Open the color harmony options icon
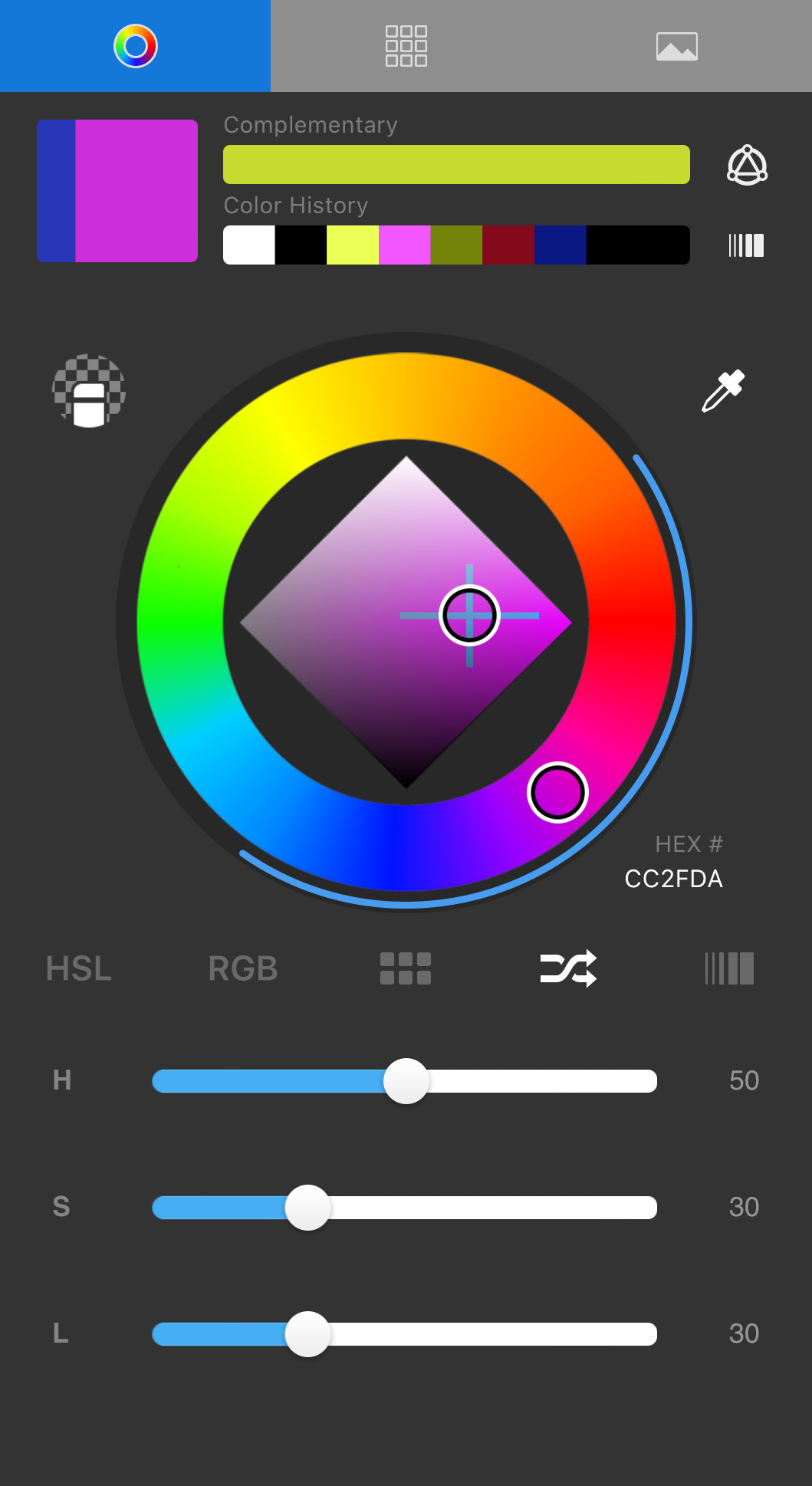The width and height of the screenshot is (812, 1486). [x=747, y=165]
